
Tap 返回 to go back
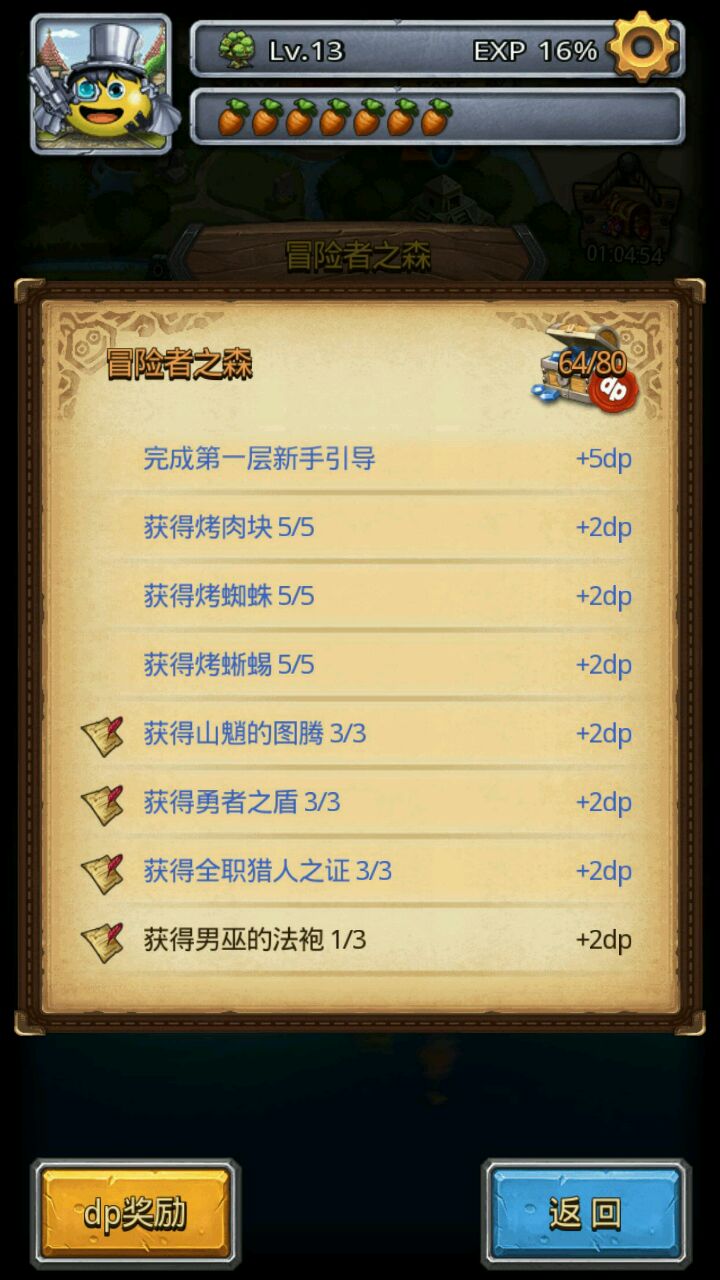point(585,1213)
